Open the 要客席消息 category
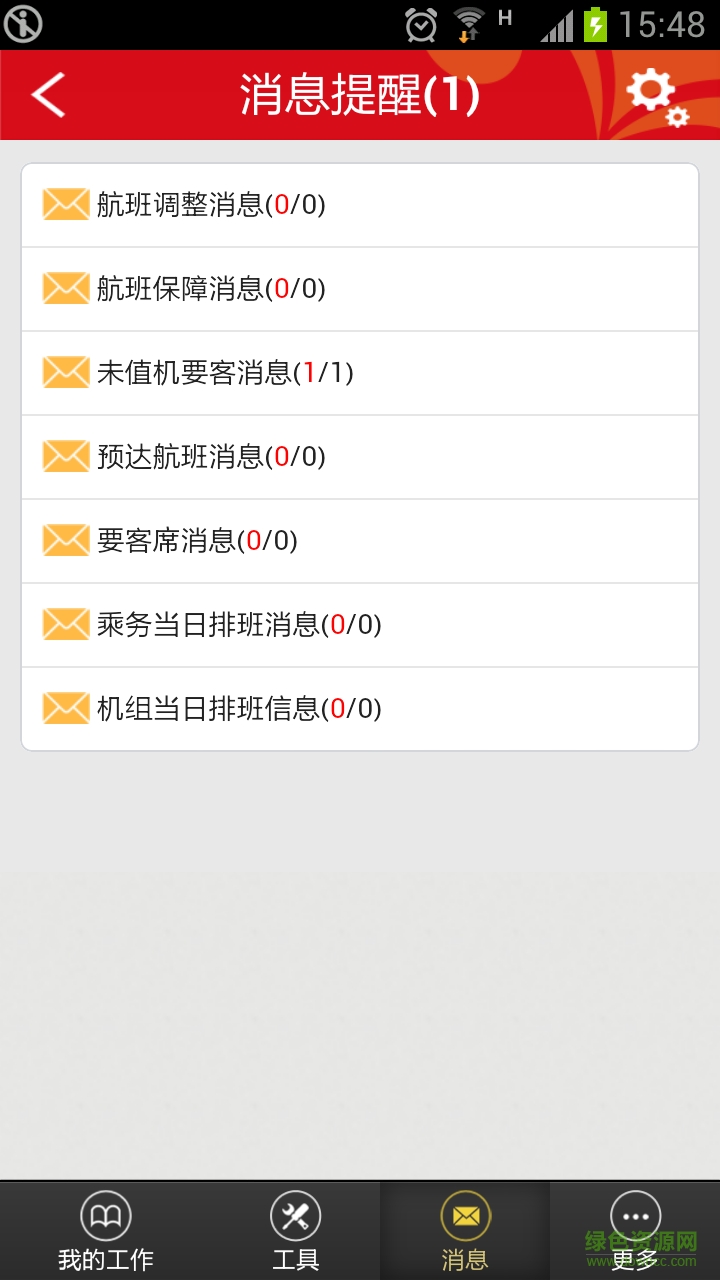Screen dimensions: 720x1280 pyautogui.click(x=360, y=541)
